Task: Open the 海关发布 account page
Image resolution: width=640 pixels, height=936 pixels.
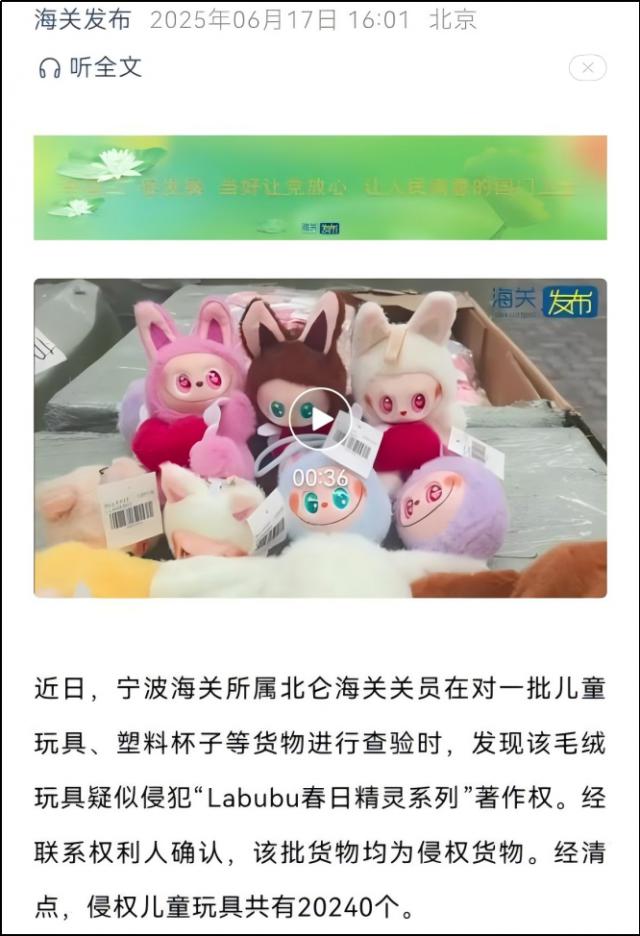Action: [83, 19]
